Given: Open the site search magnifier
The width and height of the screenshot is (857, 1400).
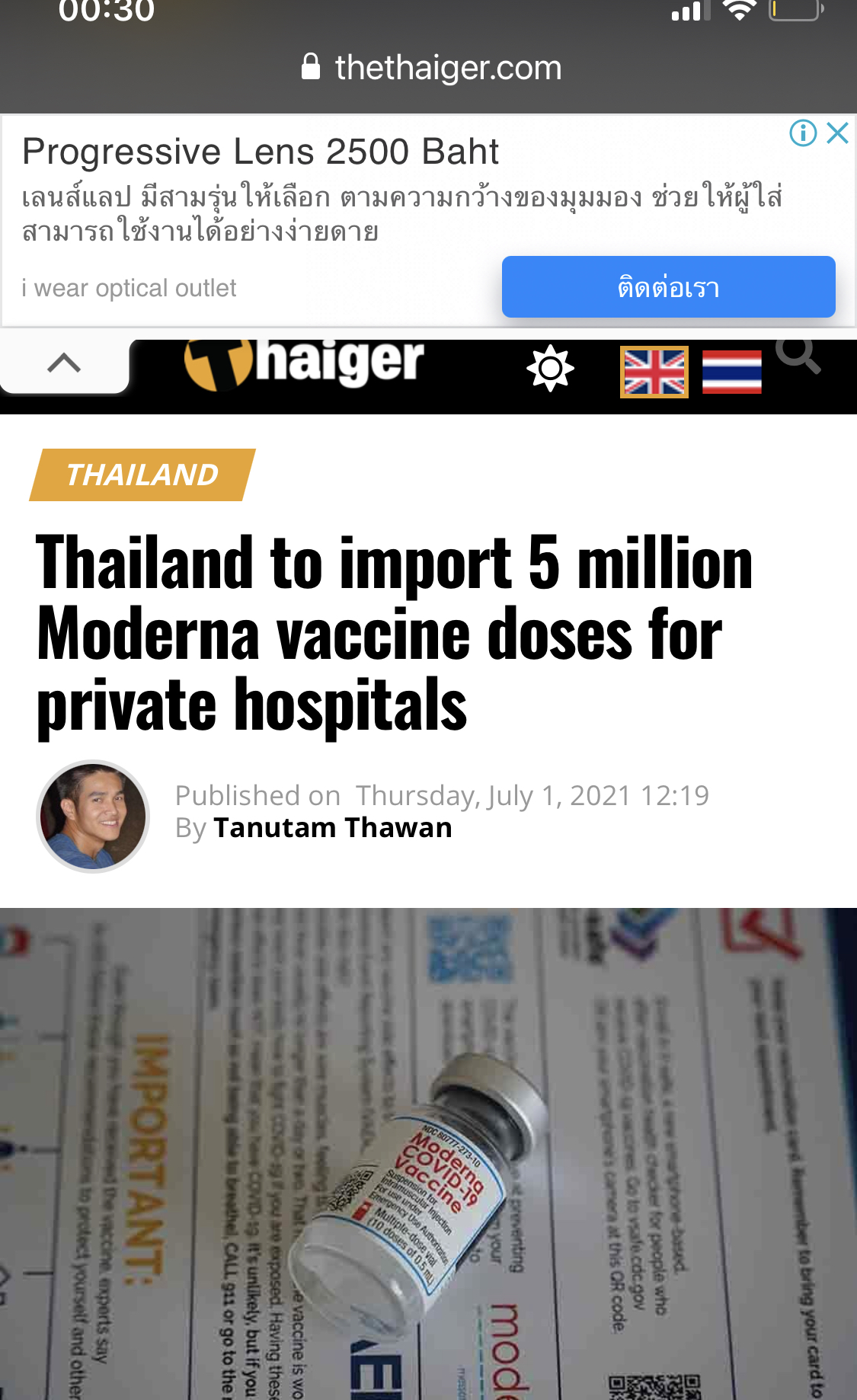Looking at the screenshot, I should point(798,355).
